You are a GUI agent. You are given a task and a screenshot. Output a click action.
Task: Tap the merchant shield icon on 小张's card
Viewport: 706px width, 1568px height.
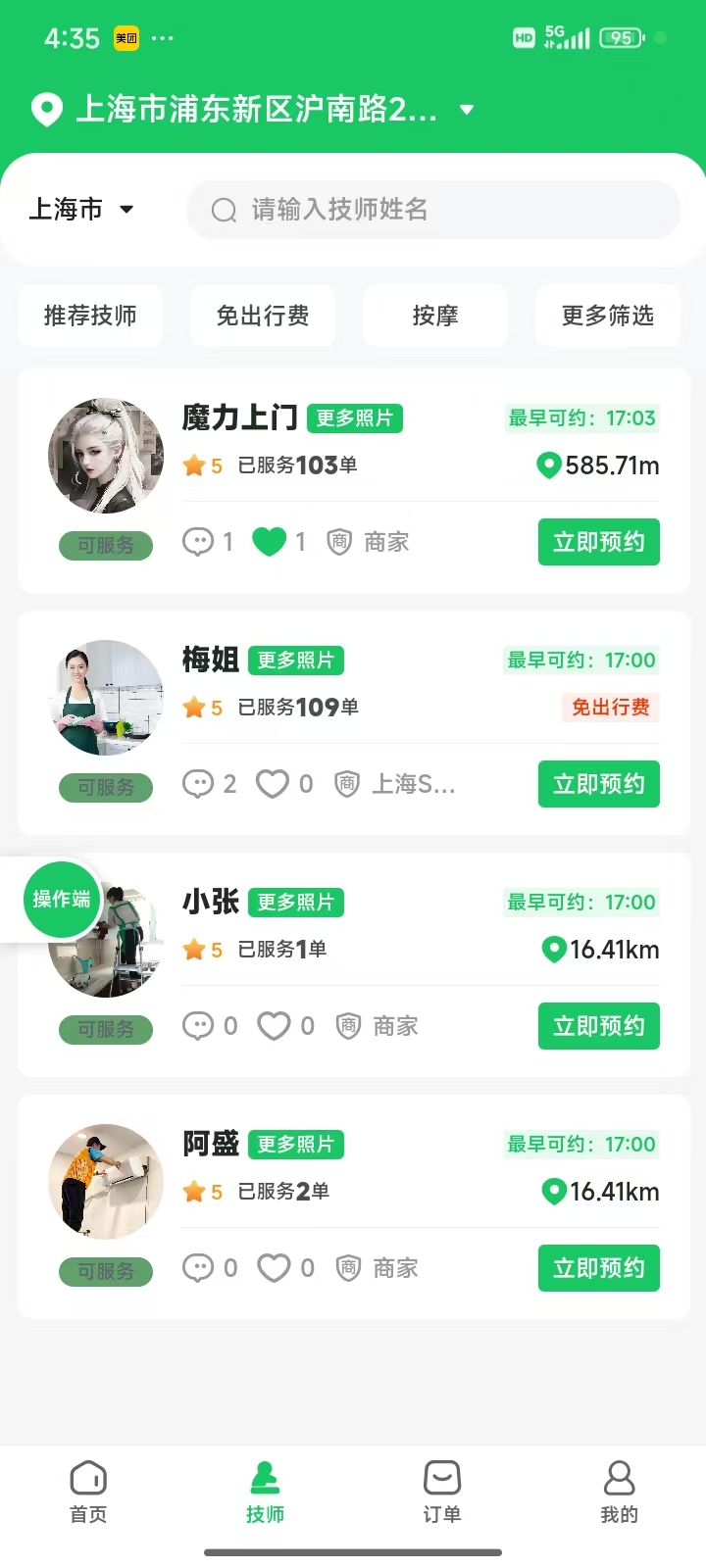(x=348, y=1025)
